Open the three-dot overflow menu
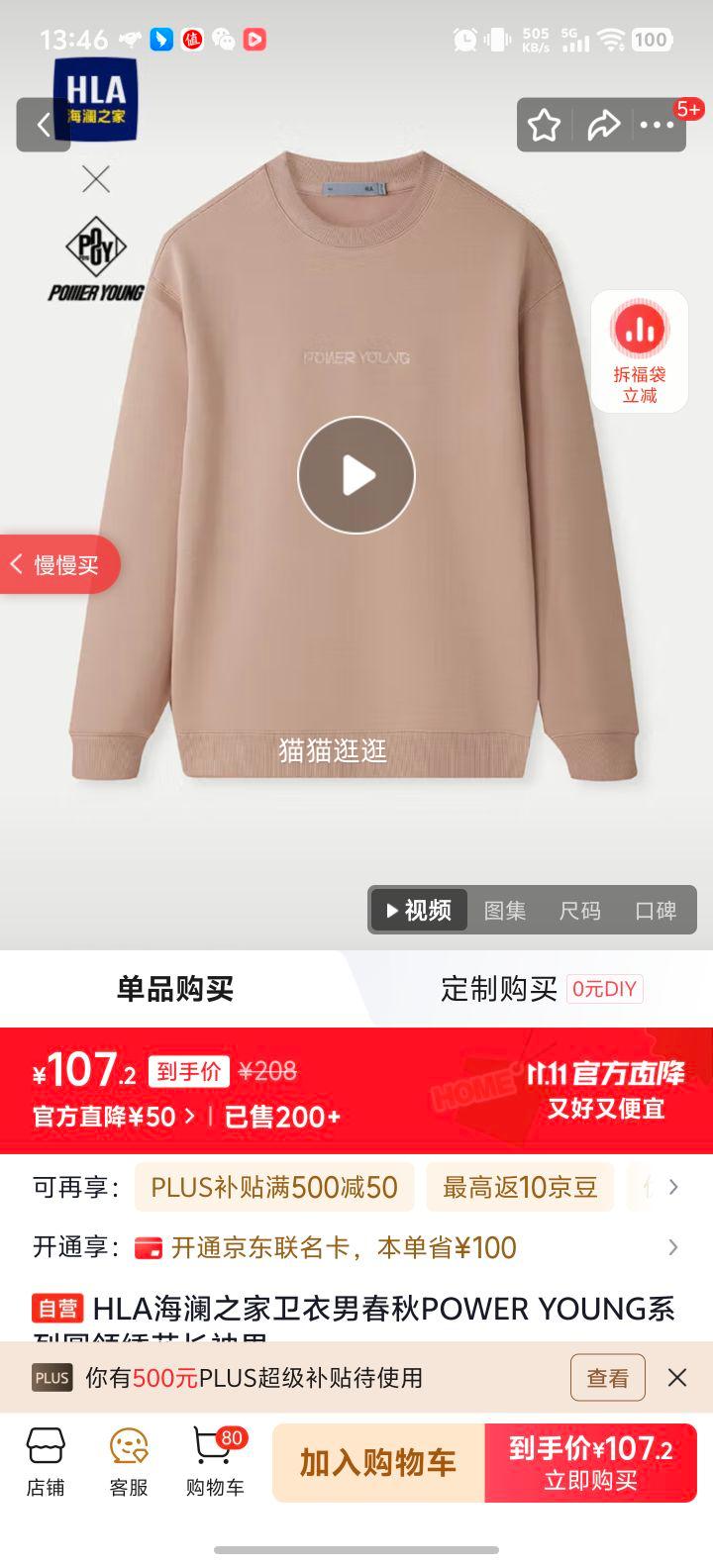 click(657, 126)
